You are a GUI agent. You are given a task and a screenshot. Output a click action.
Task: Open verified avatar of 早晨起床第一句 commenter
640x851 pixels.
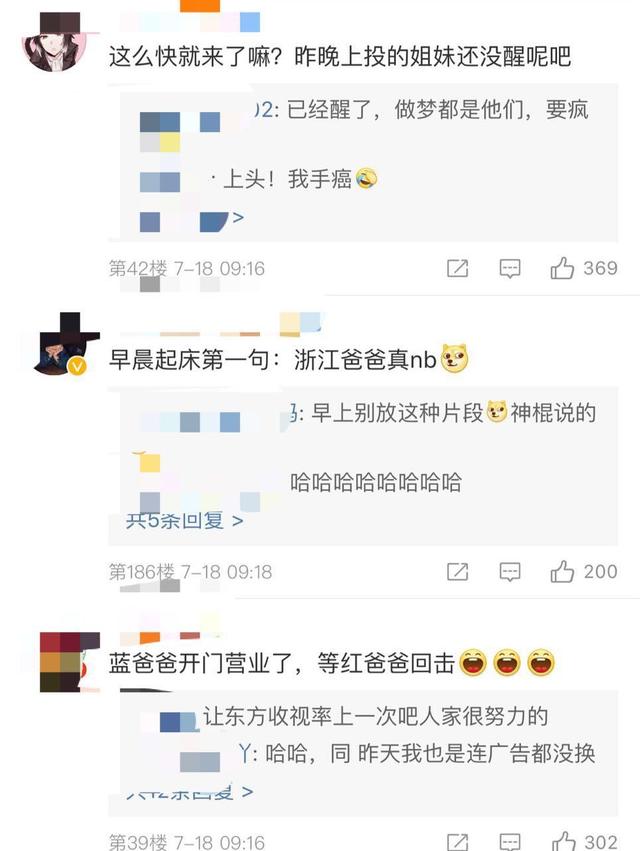click(x=58, y=347)
